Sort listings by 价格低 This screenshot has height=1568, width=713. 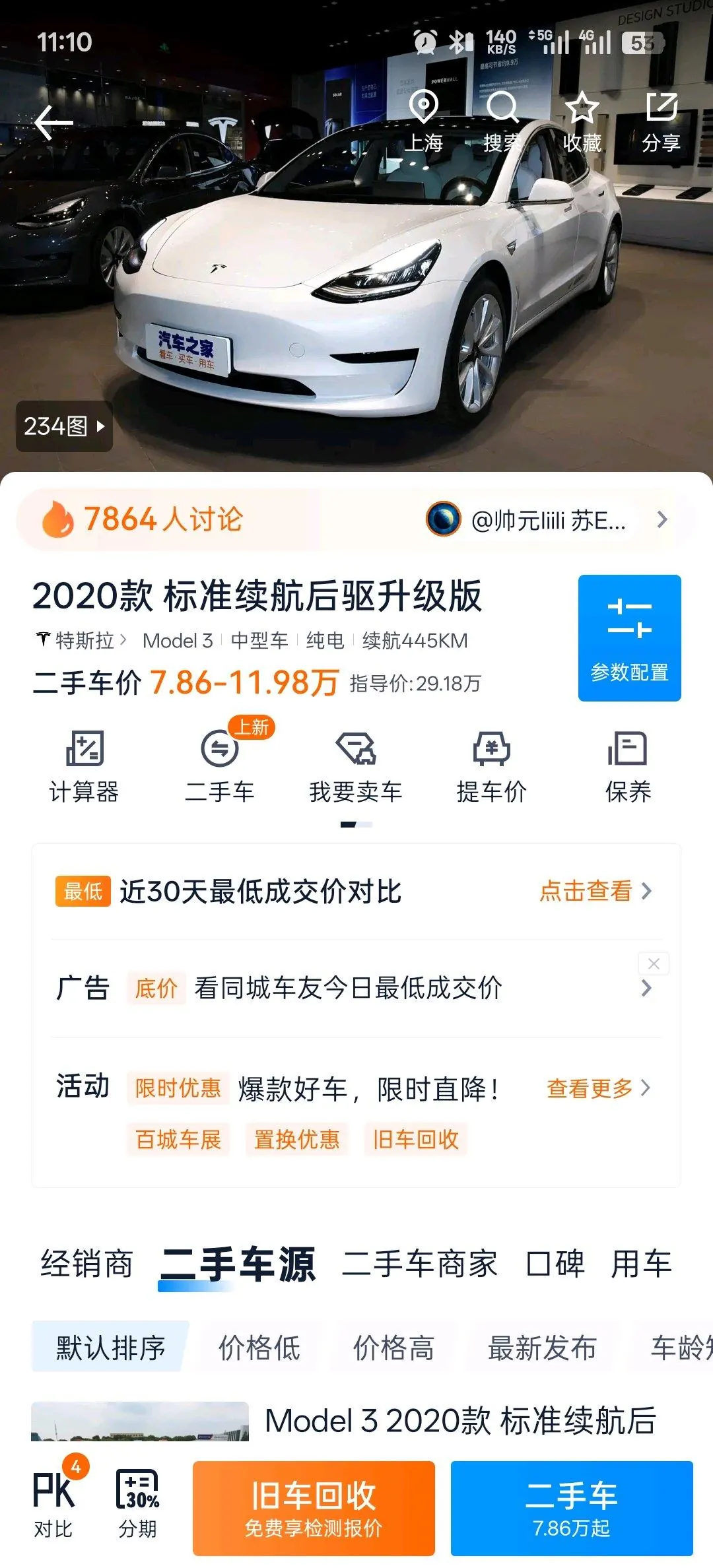259,1348
